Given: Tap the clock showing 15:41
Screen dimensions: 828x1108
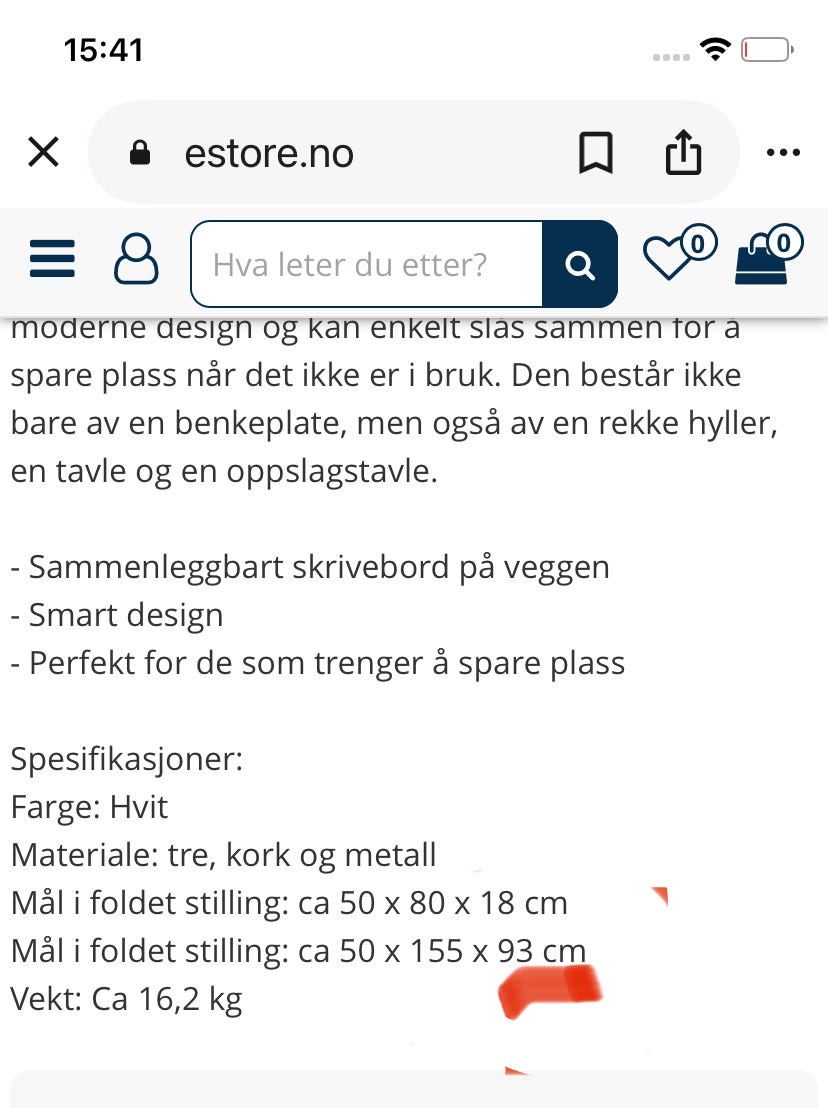Looking at the screenshot, I should (104, 48).
